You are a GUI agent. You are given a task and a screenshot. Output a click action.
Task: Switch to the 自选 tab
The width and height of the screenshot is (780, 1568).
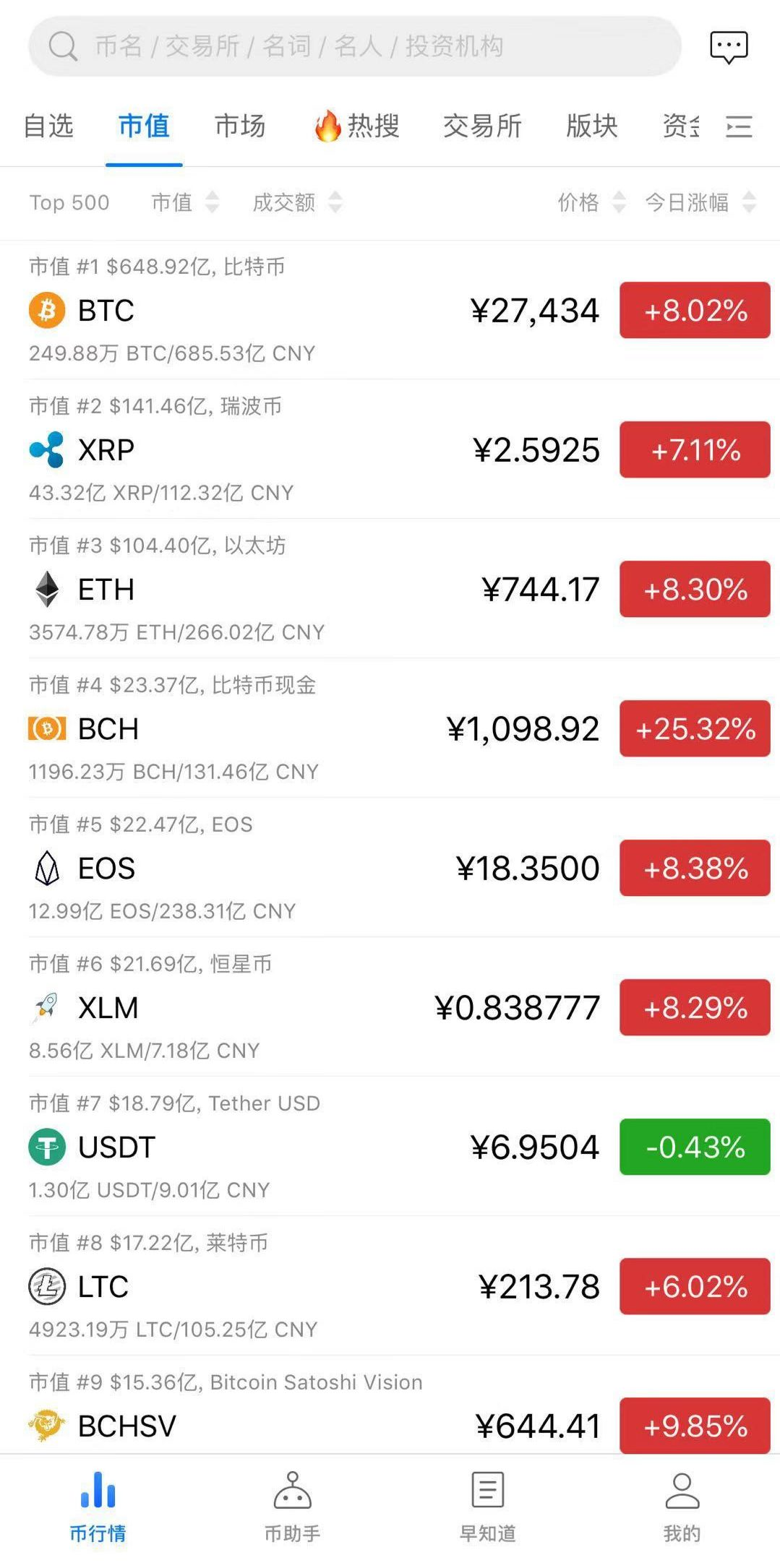coord(48,126)
